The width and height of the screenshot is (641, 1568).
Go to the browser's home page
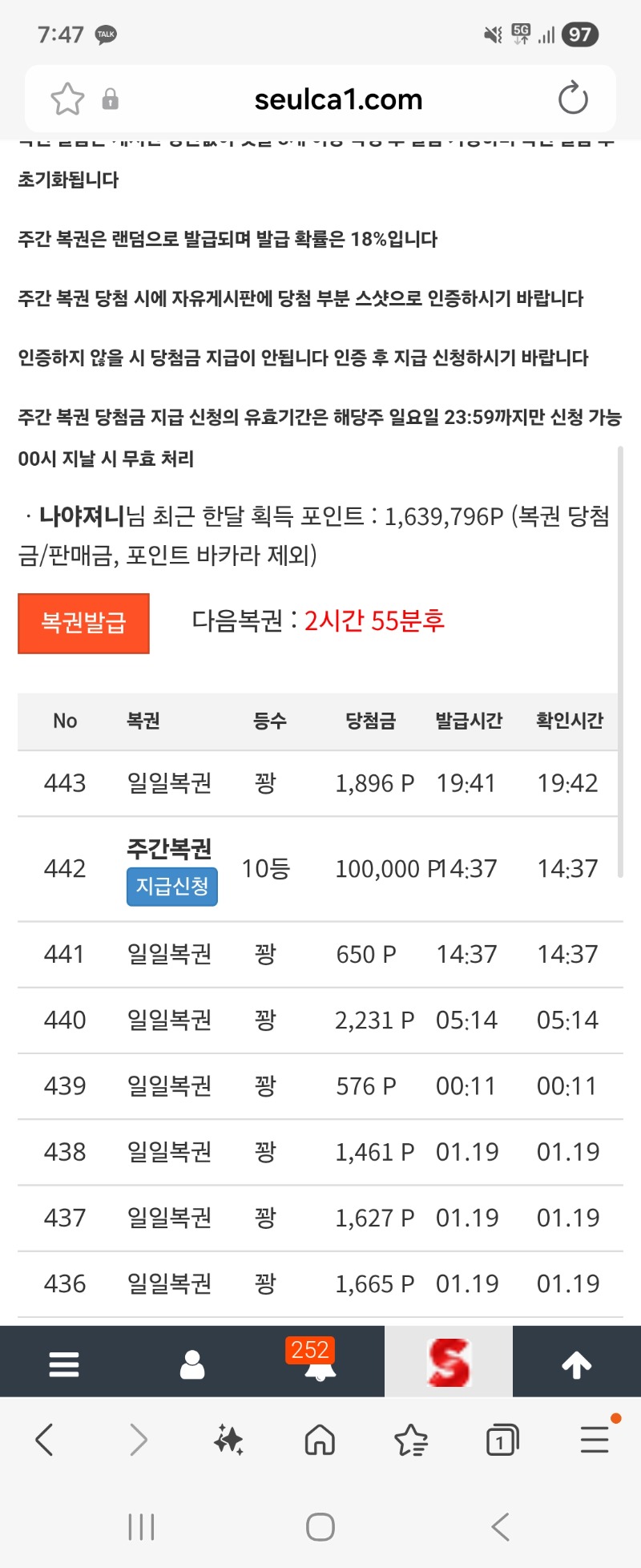[320, 1440]
